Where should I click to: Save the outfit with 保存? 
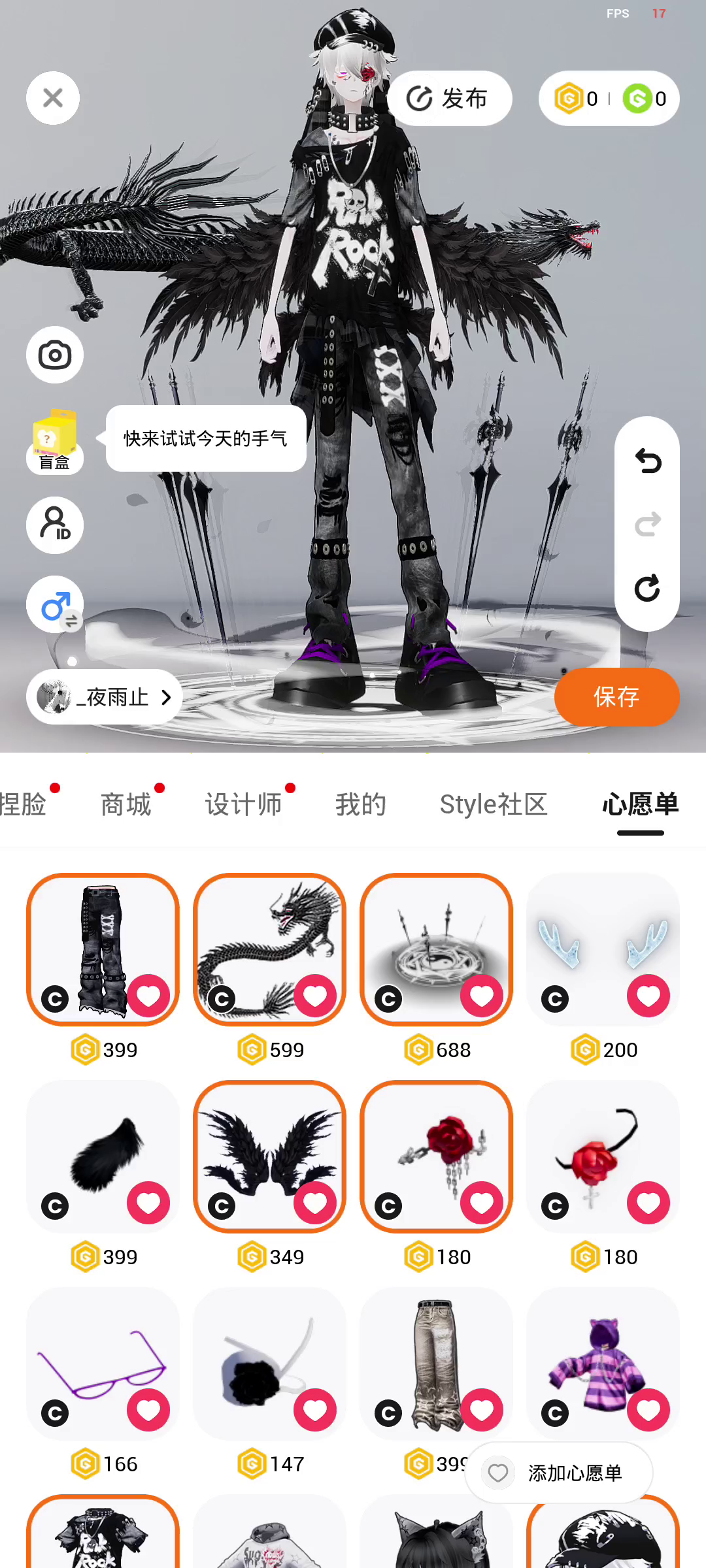[x=616, y=696]
